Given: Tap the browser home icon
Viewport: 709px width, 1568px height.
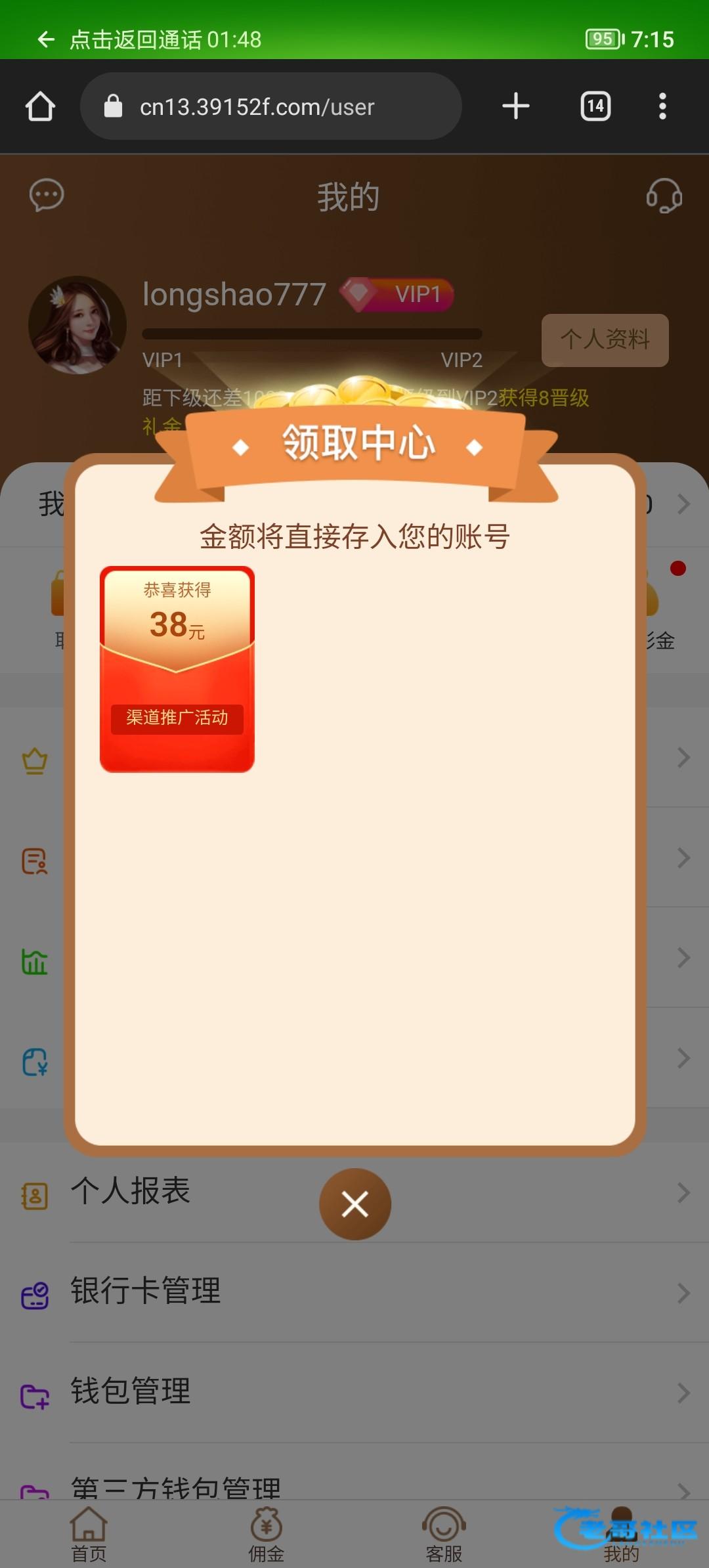Looking at the screenshot, I should click(x=40, y=106).
